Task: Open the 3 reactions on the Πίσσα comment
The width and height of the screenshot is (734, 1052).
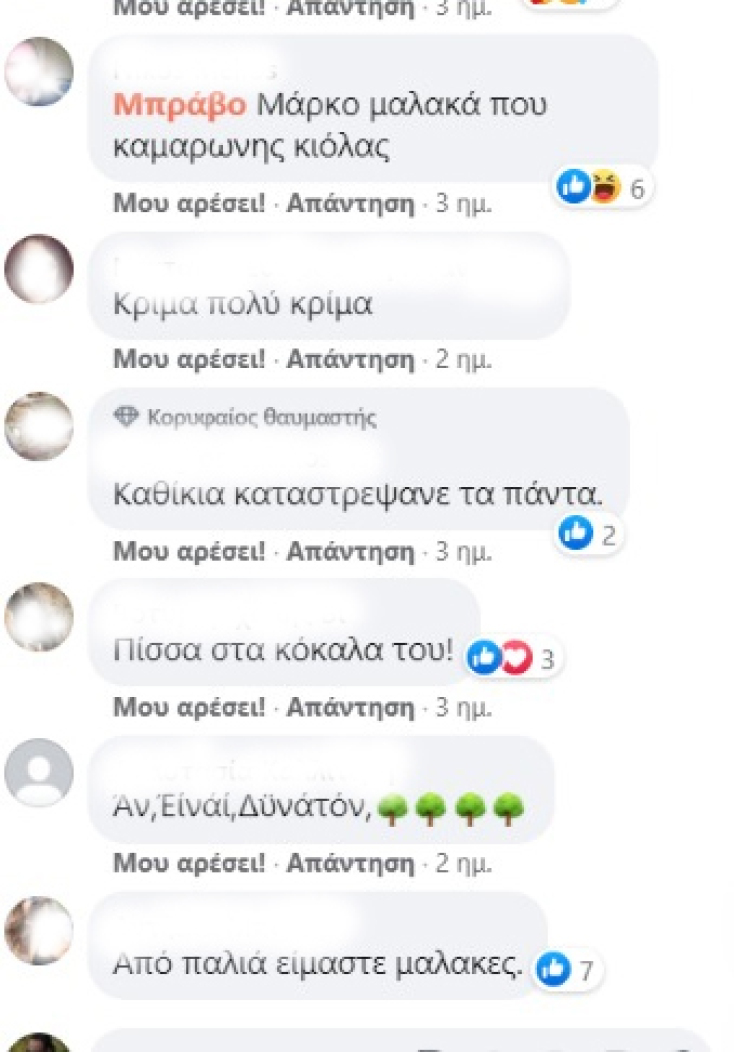Action: [x=513, y=658]
